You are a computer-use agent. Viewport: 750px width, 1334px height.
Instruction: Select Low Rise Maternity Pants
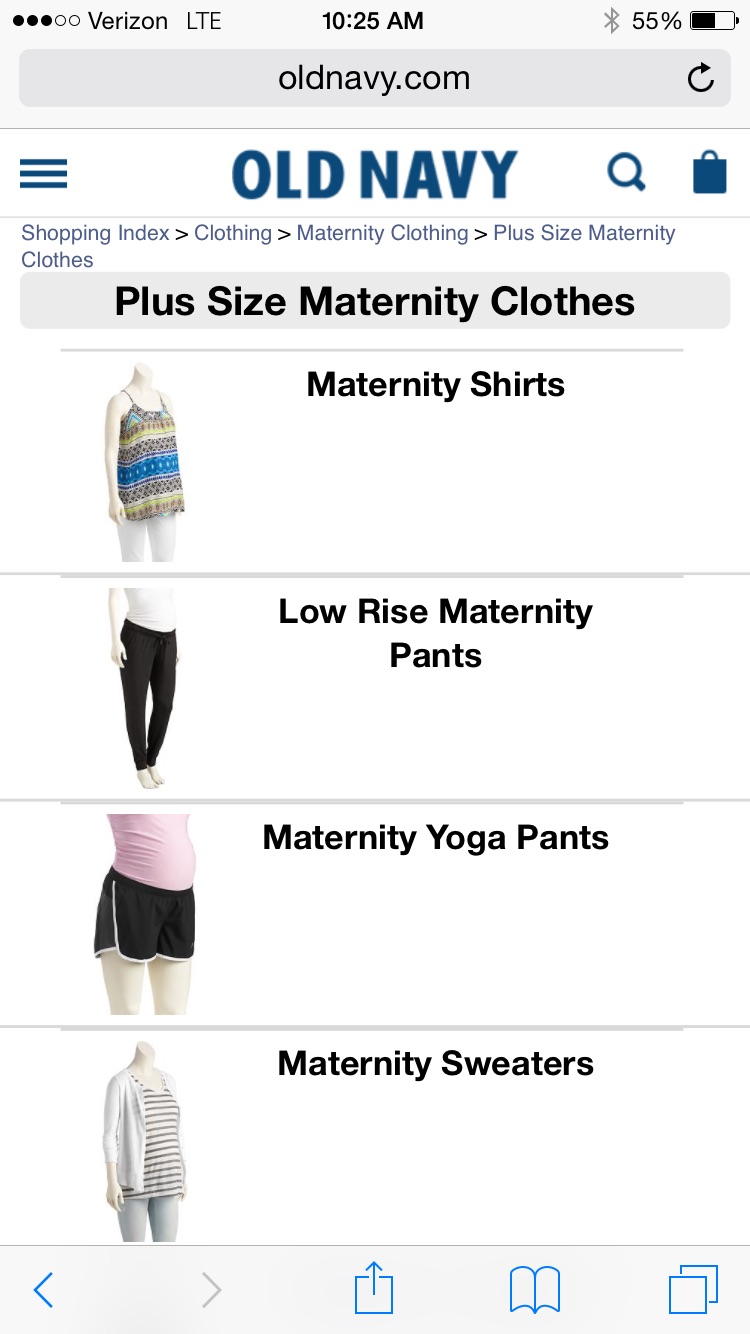pyautogui.click(x=435, y=633)
